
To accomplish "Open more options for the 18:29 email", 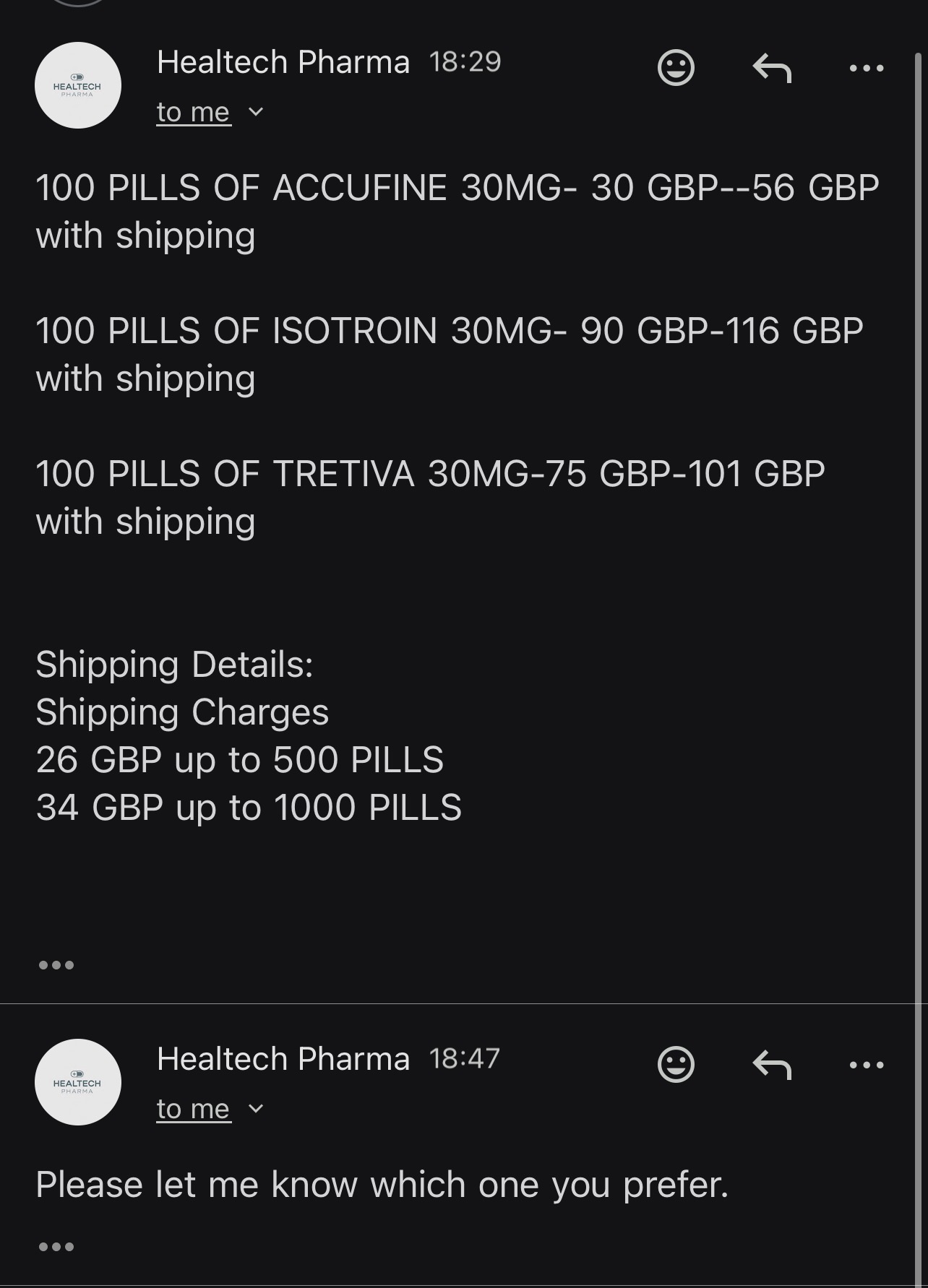I will pyautogui.click(x=867, y=68).
